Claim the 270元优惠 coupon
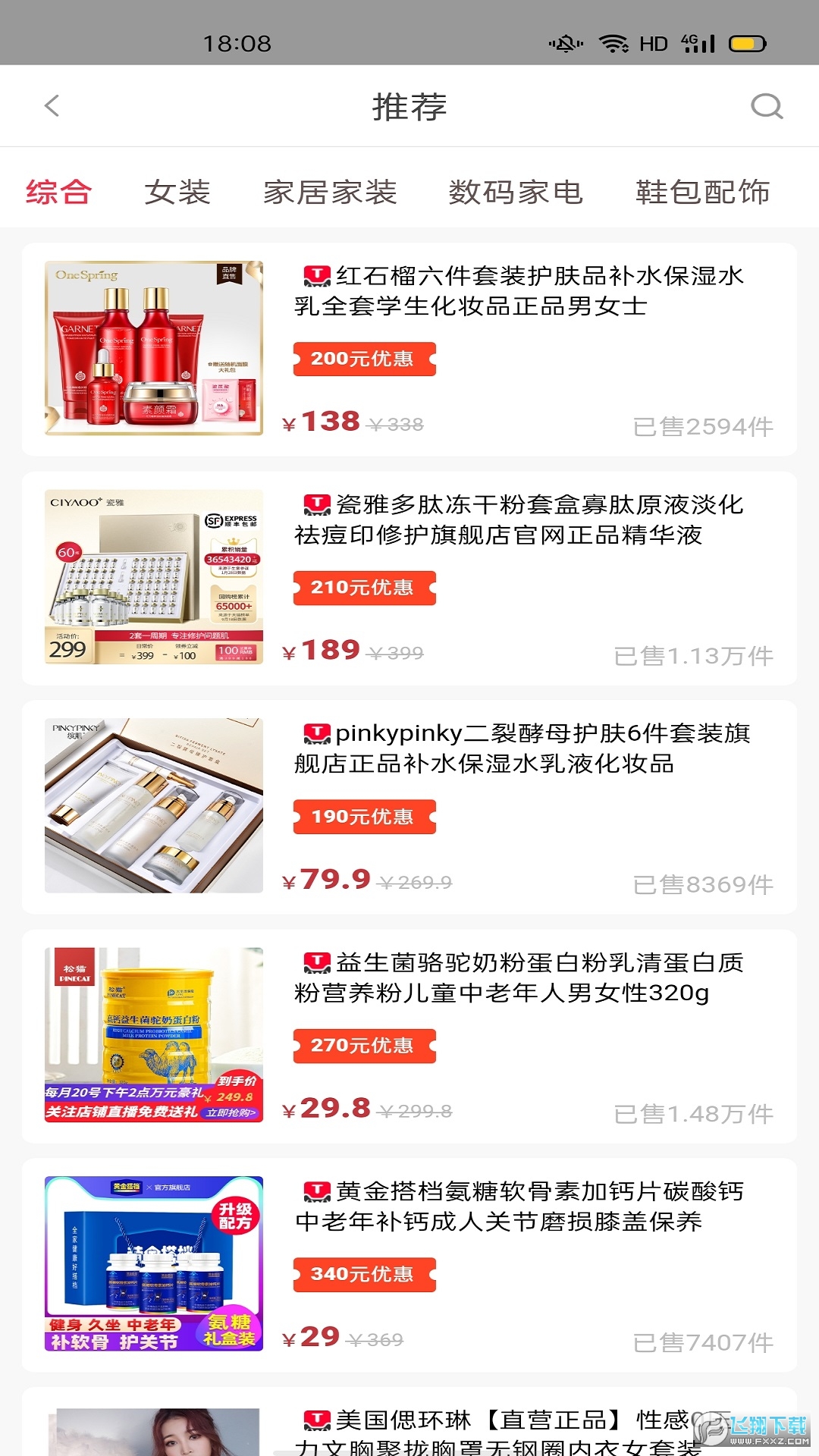Image resolution: width=819 pixels, height=1456 pixels. (364, 1046)
